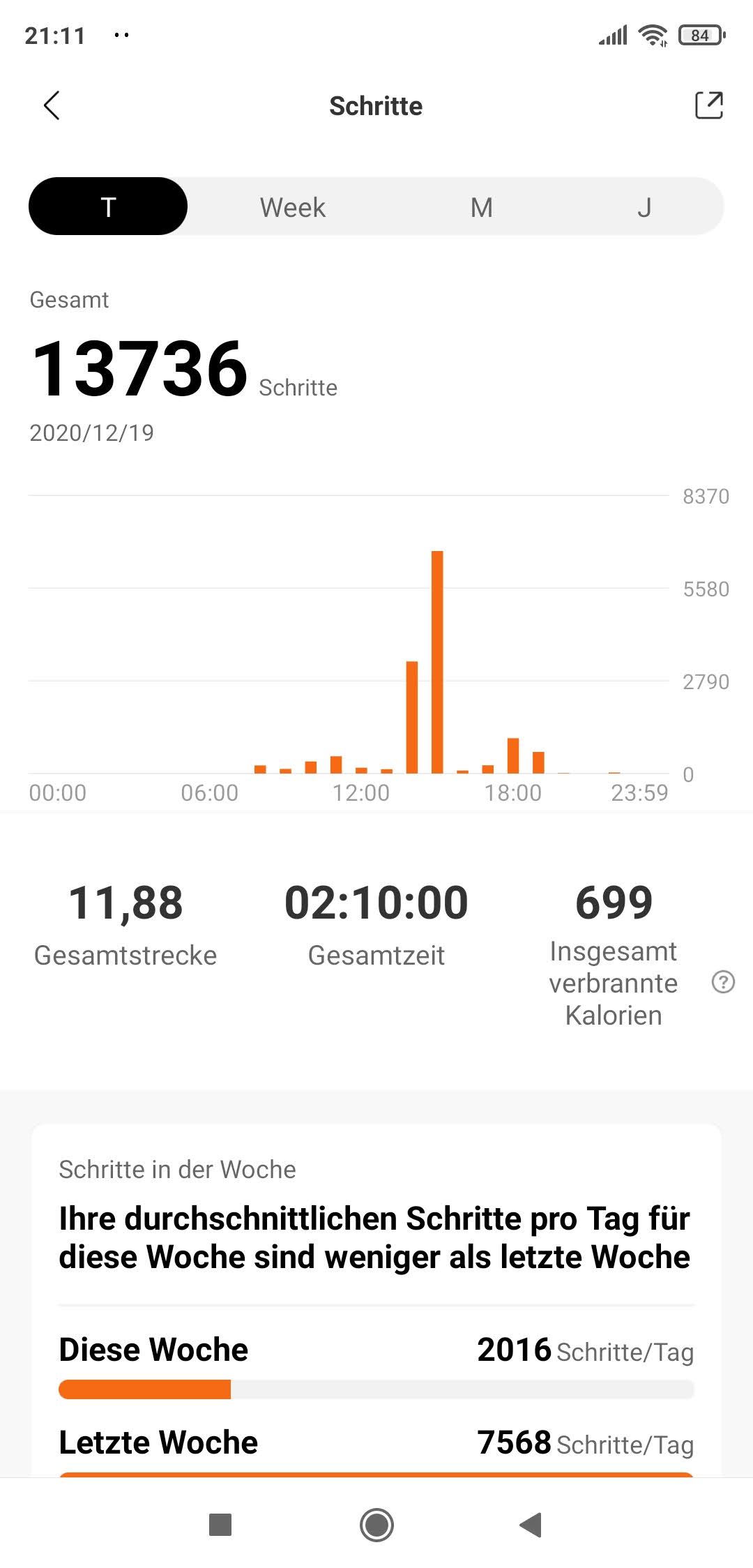753x1568 pixels.
Task: Switch to the M monthly tab
Action: pos(481,207)
